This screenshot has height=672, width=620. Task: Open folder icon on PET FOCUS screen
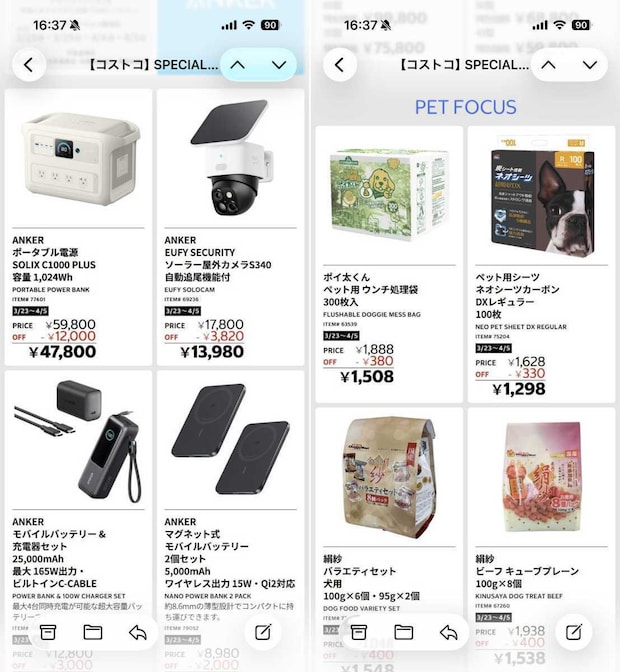404,632
